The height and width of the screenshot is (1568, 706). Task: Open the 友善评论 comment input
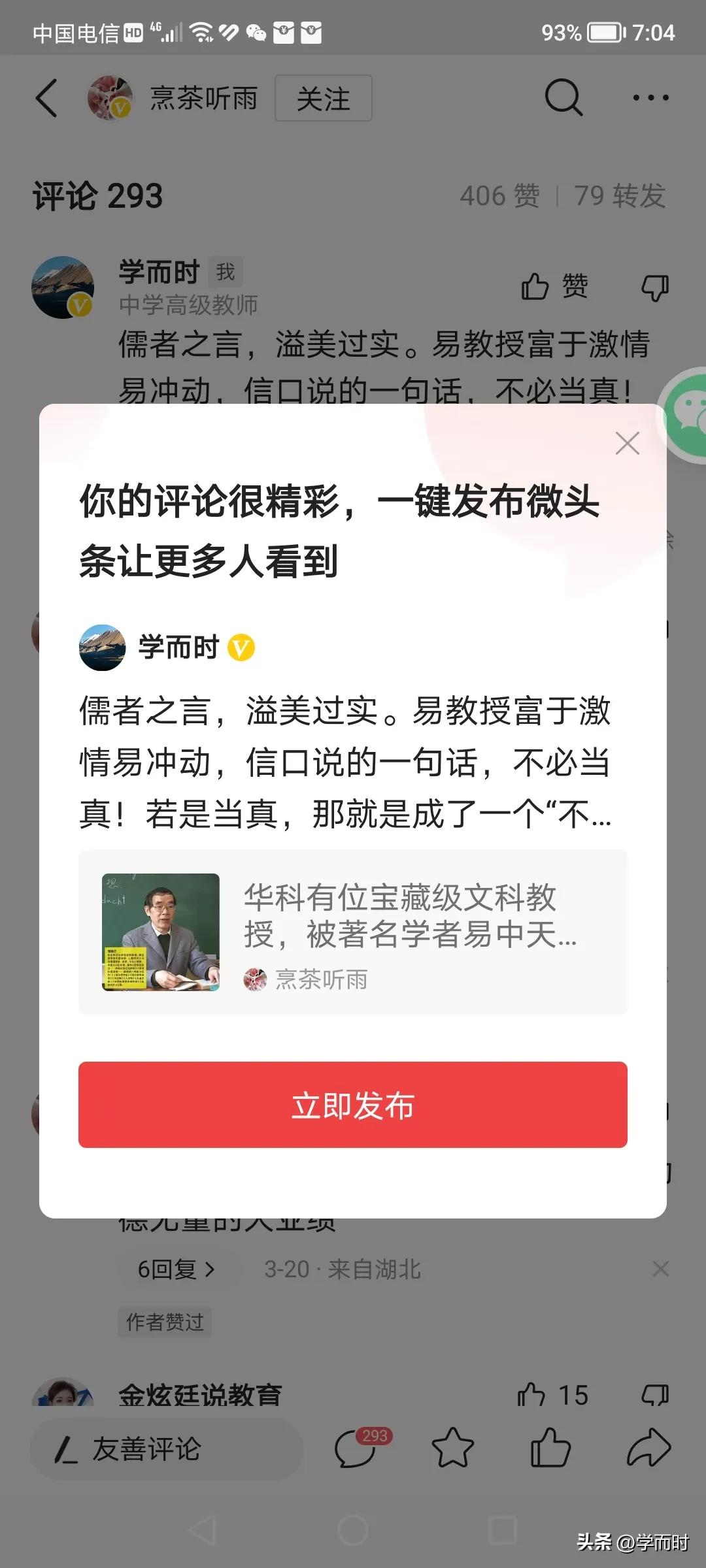pos(167,1449)
